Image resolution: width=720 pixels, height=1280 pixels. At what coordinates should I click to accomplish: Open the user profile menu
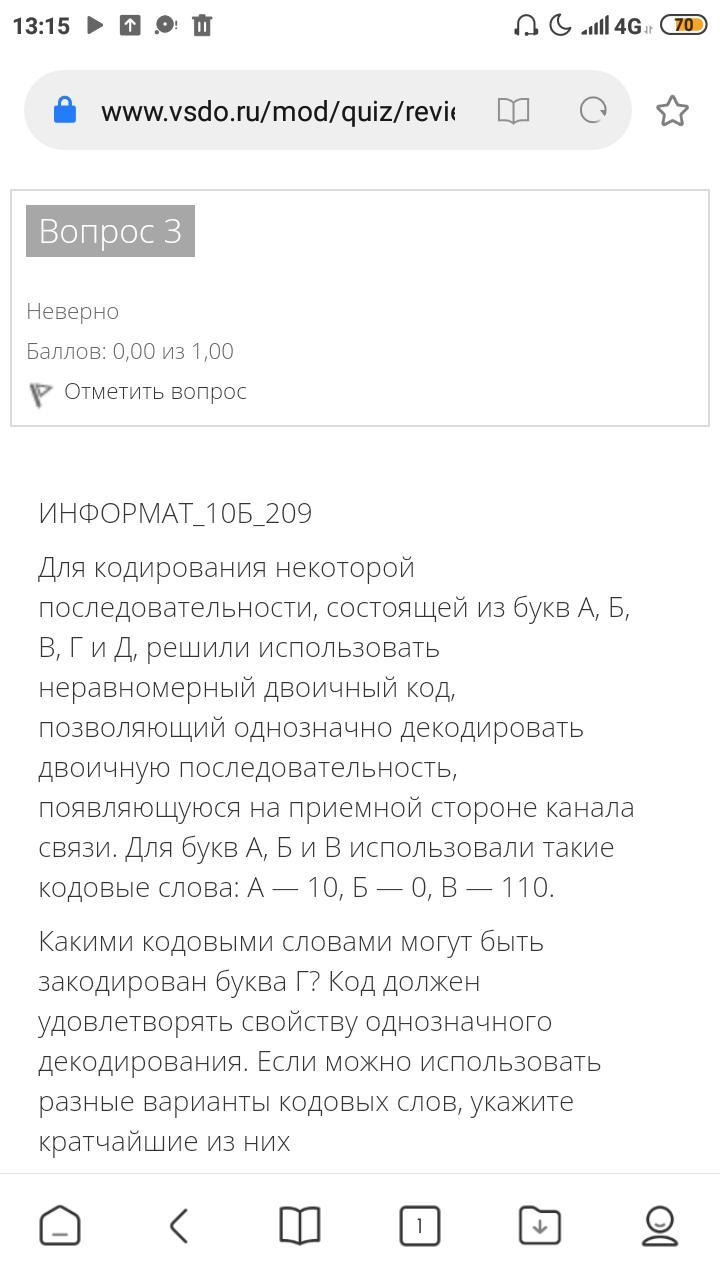660,1226
